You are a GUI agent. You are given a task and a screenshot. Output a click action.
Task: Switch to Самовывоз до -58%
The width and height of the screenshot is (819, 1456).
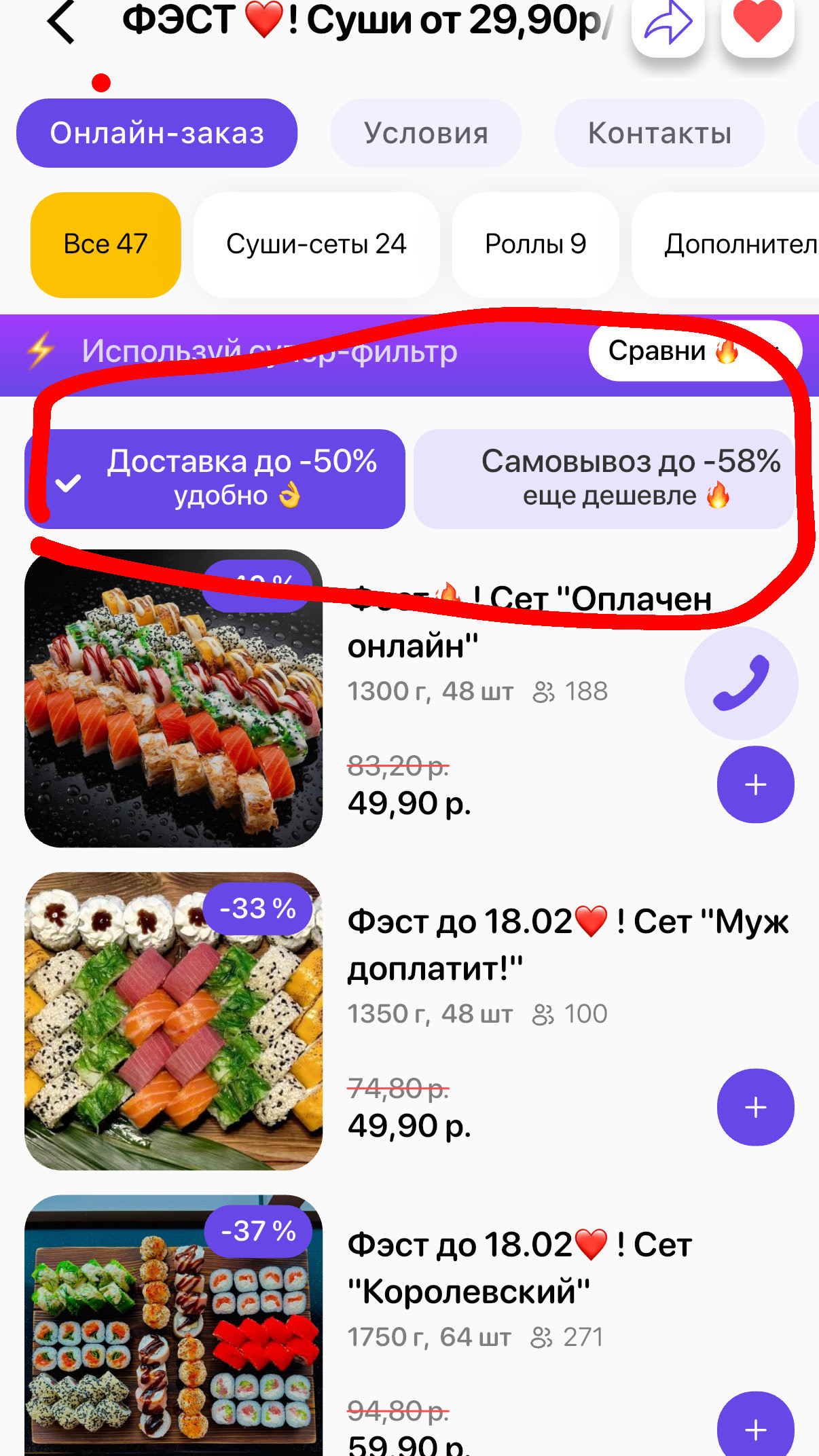[x=604, y=479]
